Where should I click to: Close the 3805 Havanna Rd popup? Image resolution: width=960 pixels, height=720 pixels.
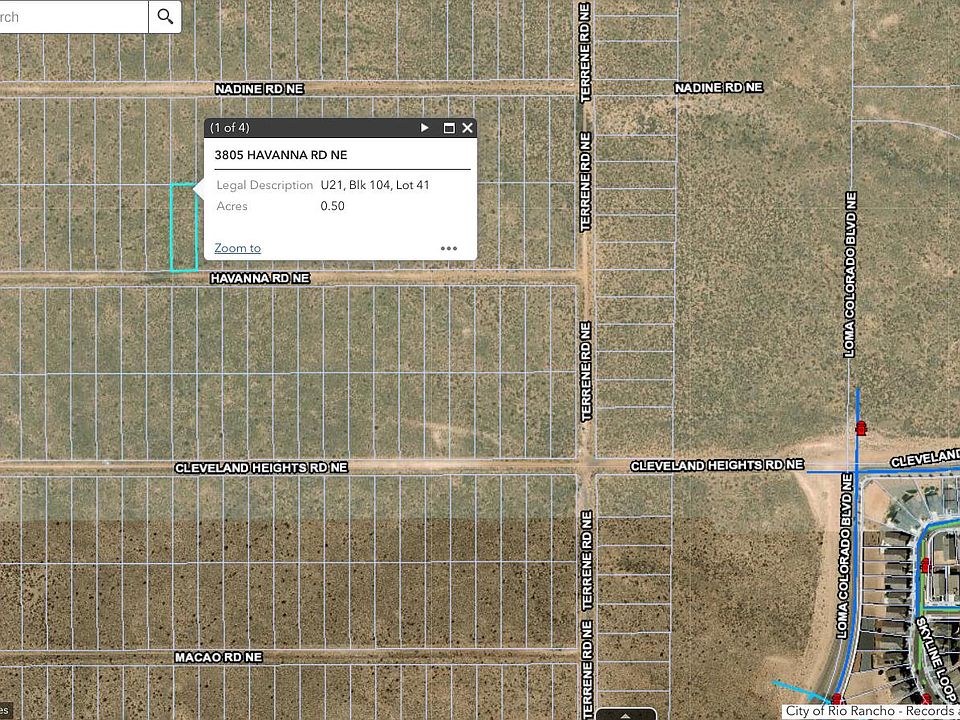(x=467, y=128)
